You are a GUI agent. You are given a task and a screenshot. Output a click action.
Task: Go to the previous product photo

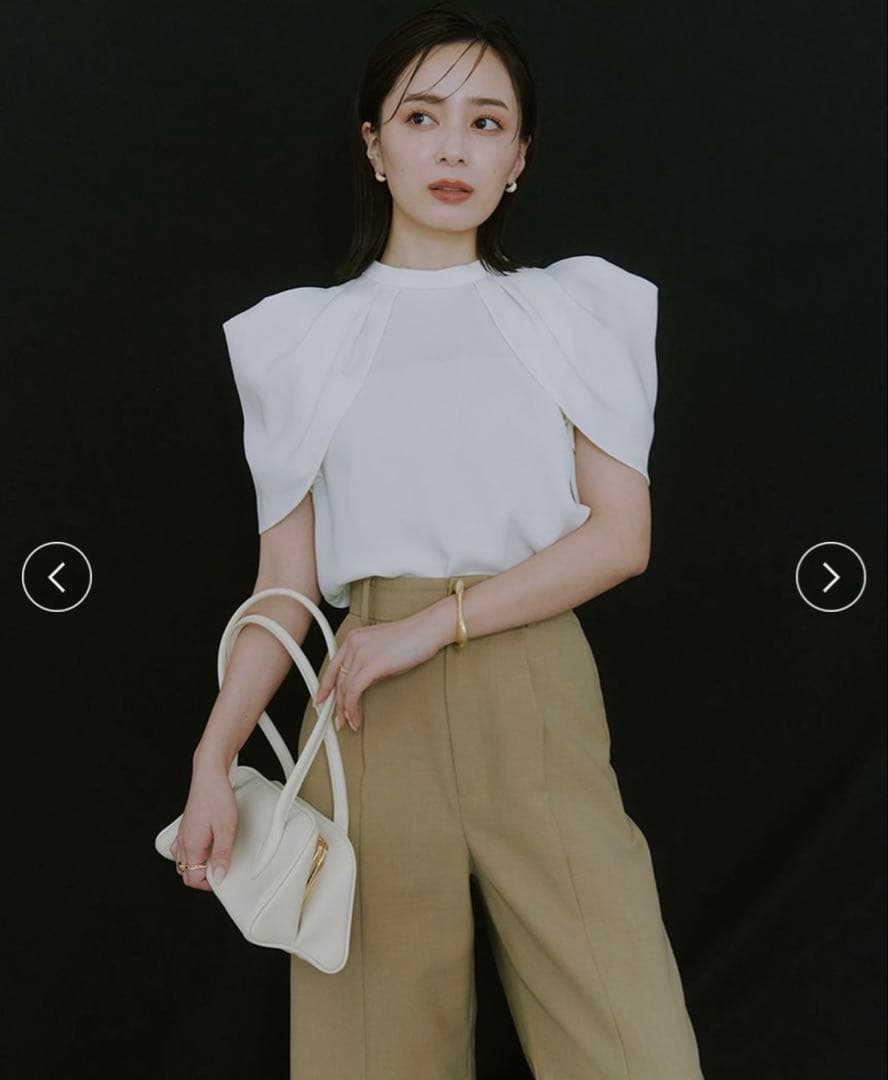point(57,577)
